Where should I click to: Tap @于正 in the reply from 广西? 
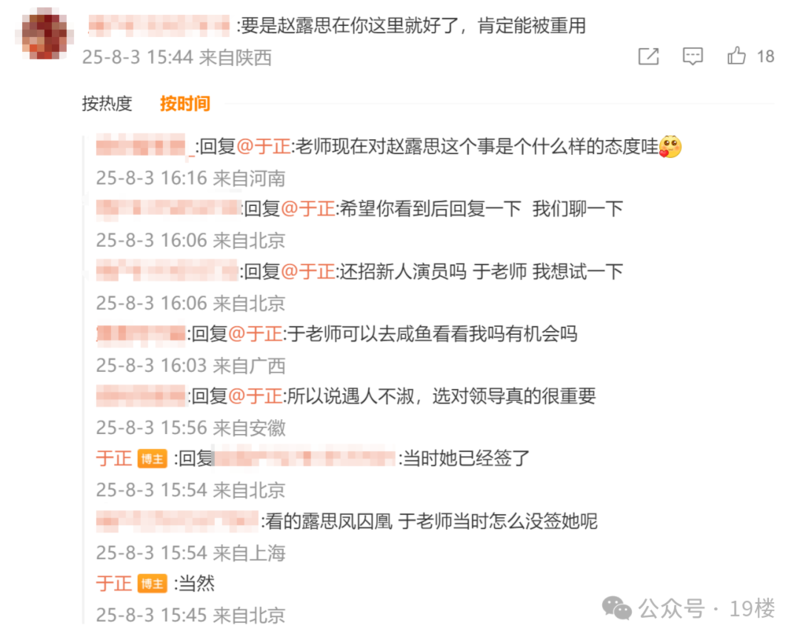point(257,334)
